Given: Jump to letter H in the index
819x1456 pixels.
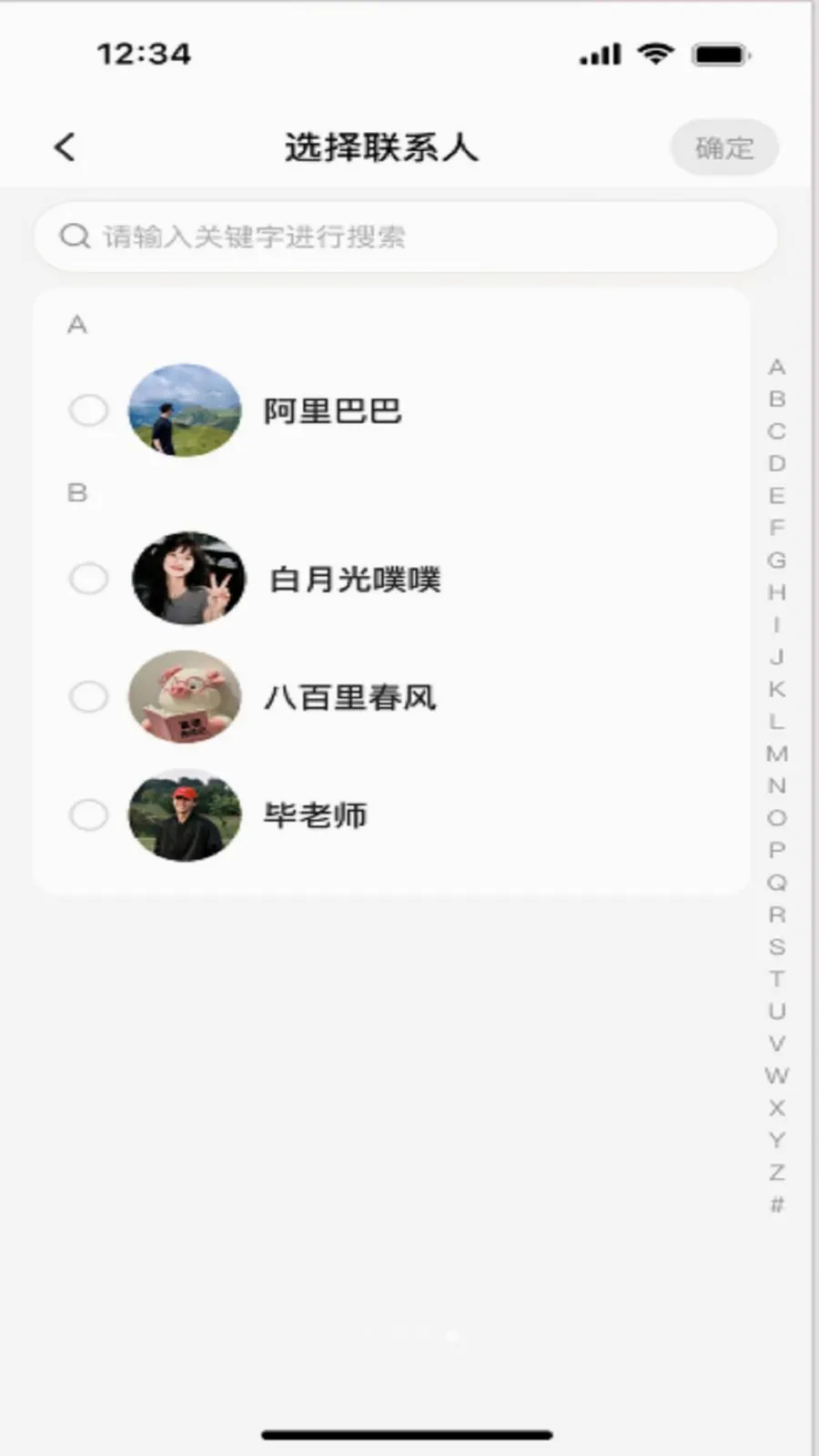Looking at the screenshot, I should point(776,592).
